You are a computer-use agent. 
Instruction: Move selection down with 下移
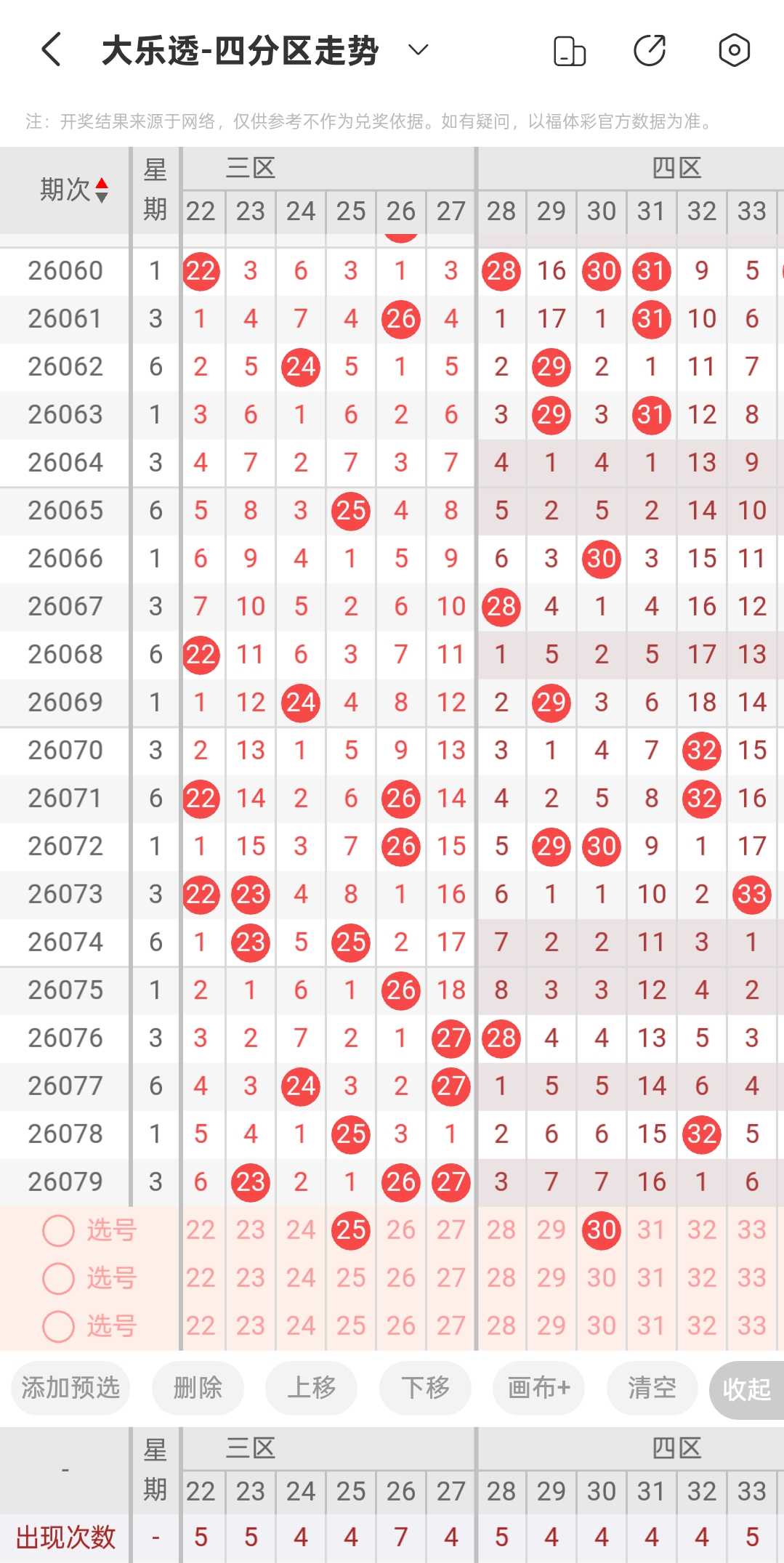pos(425,1389)
